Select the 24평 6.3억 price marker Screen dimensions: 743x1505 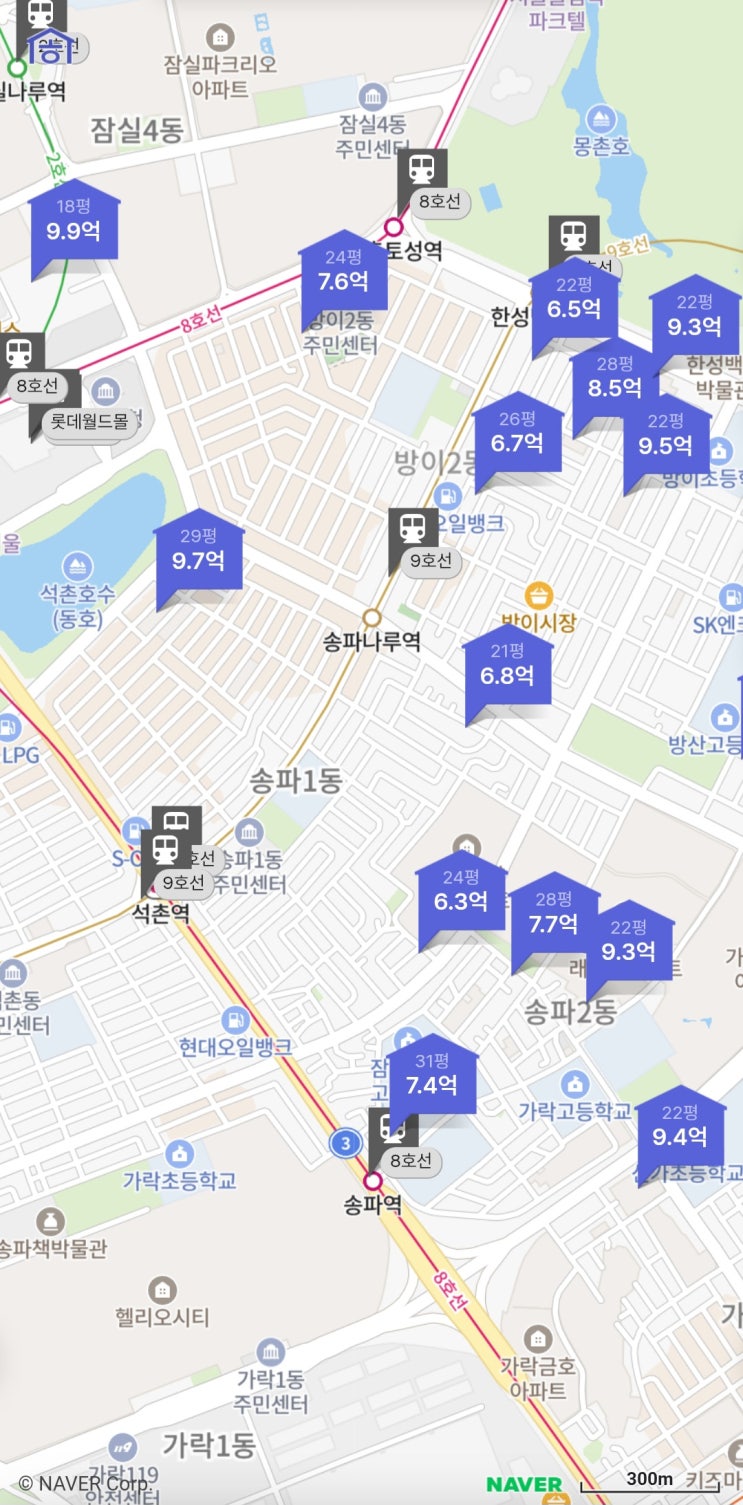(x=461, y=893)
